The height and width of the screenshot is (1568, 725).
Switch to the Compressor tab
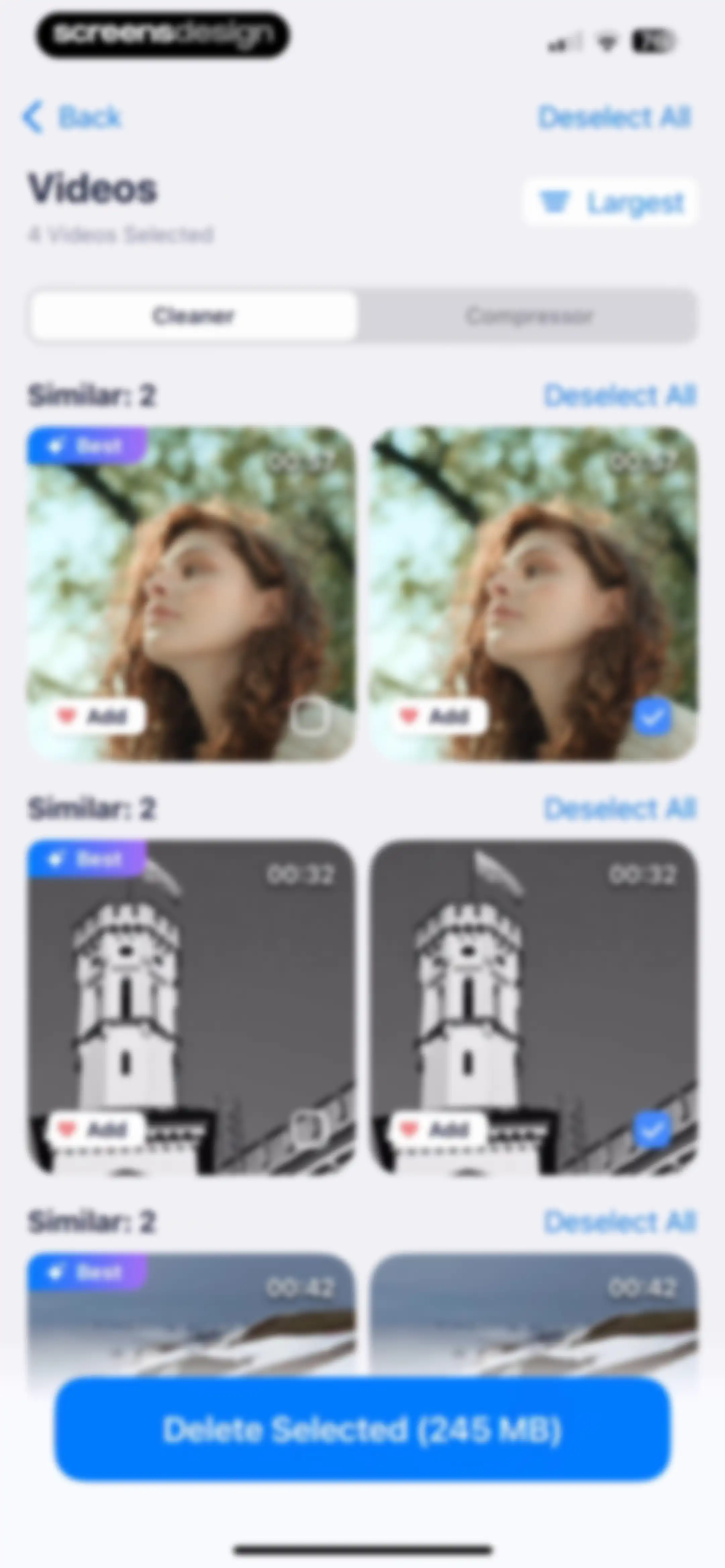[528, 316]
